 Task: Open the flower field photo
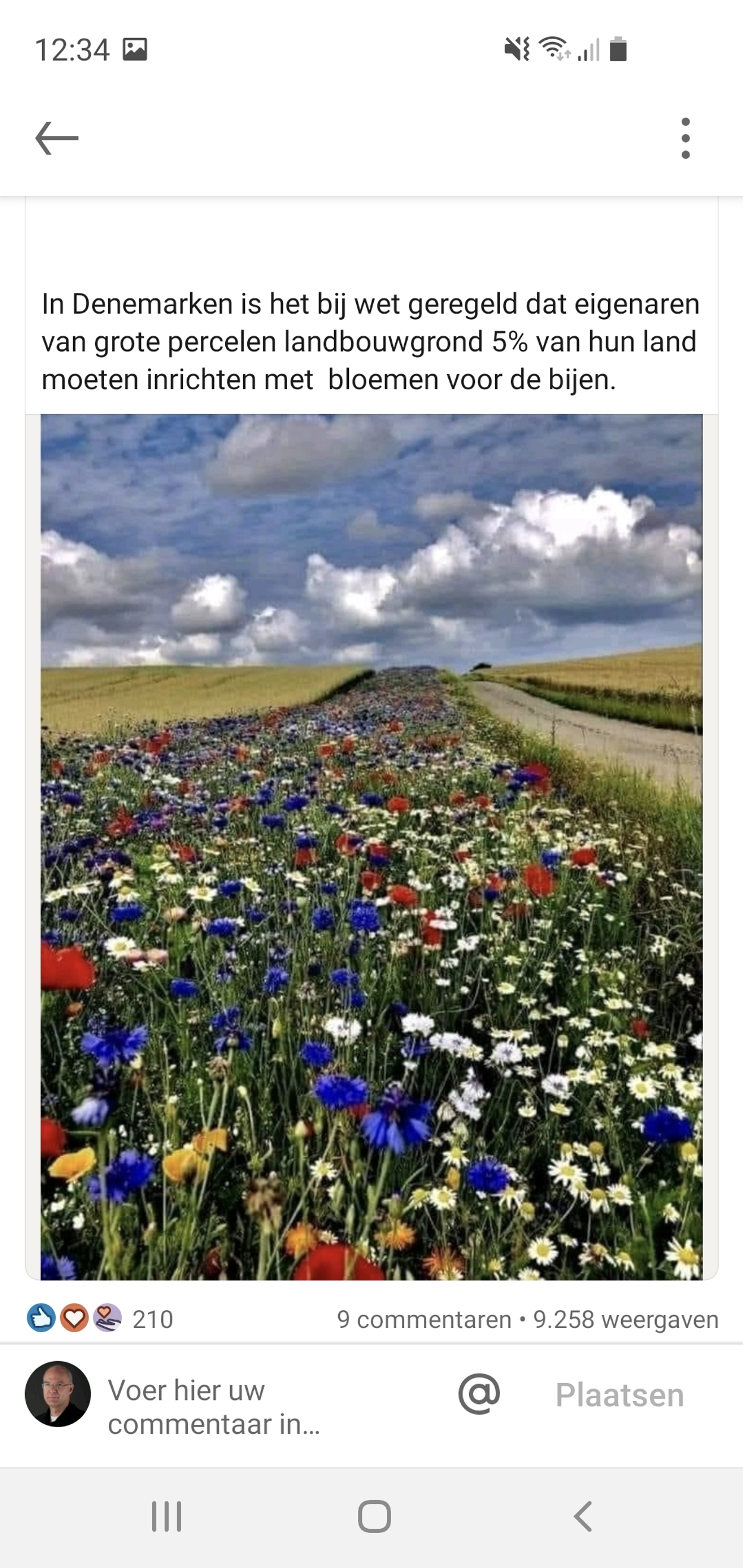(371, 846)
